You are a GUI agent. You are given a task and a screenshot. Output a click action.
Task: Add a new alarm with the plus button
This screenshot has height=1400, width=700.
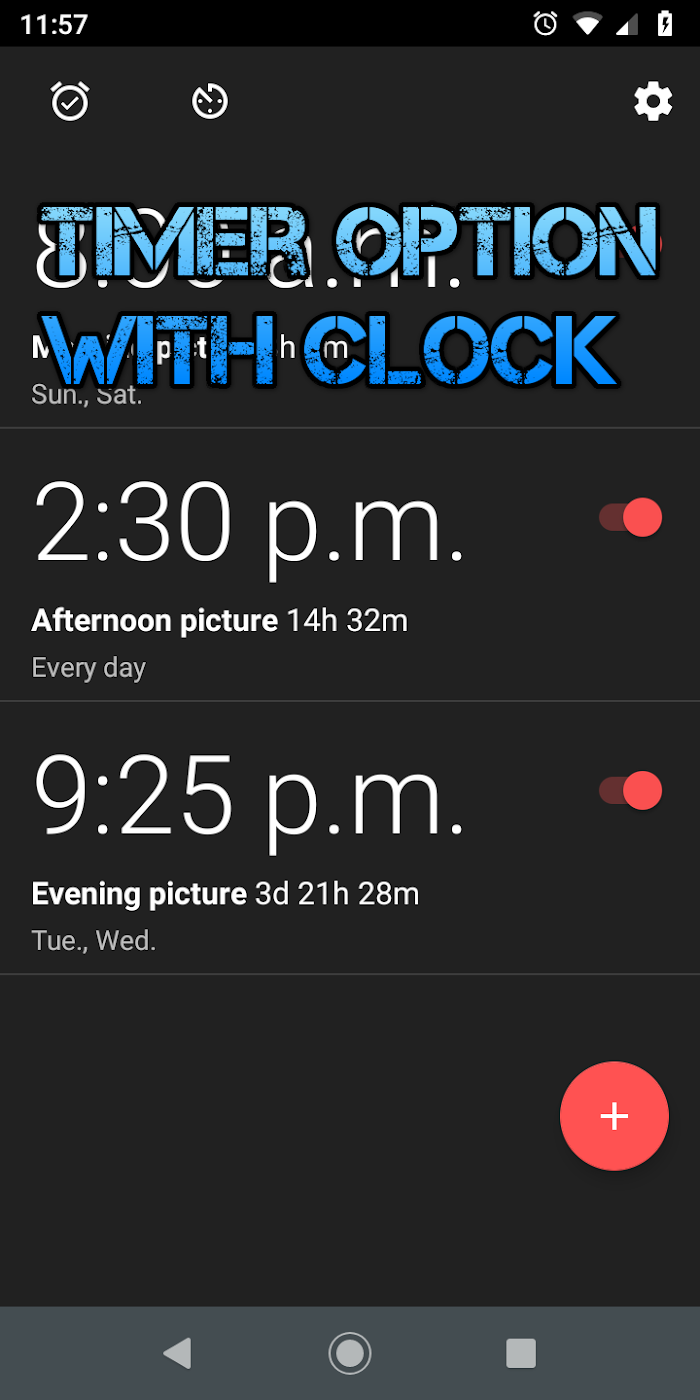tap(614, 1116)
